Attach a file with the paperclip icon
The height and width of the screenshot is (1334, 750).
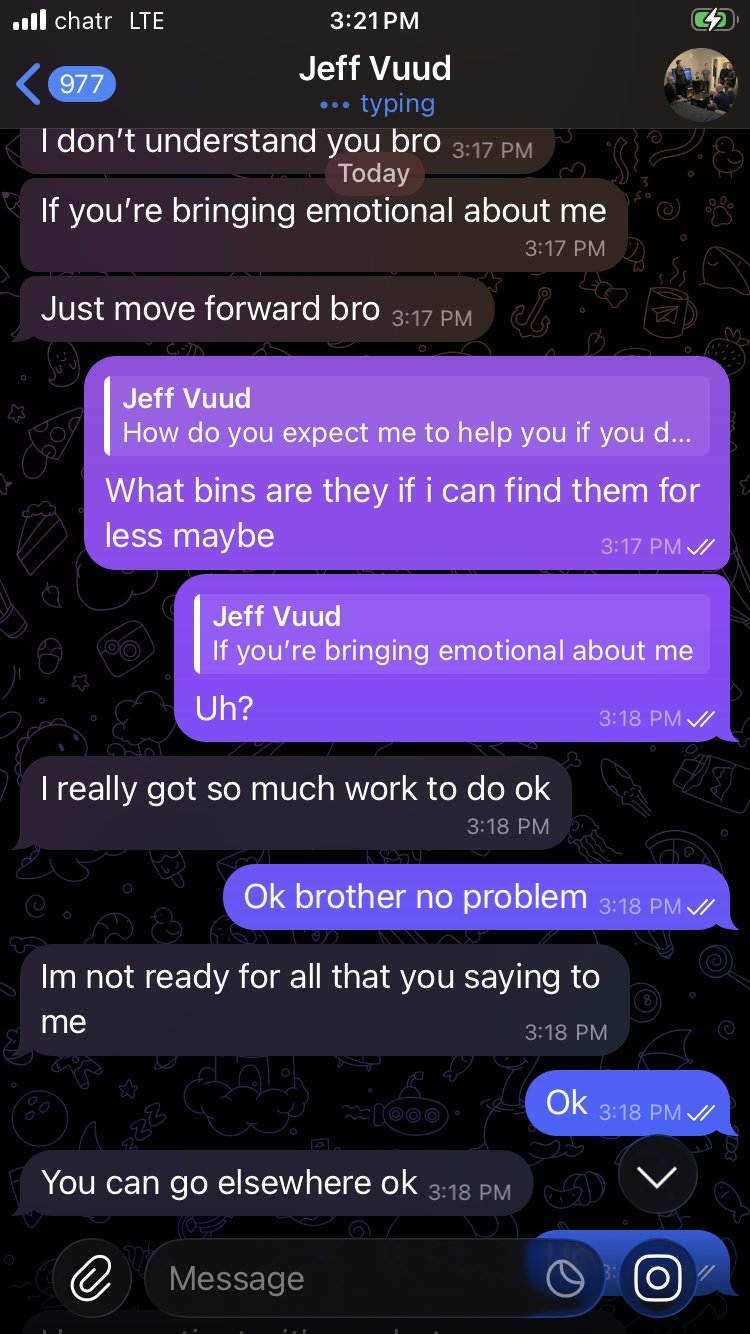tap(92, 1277)
